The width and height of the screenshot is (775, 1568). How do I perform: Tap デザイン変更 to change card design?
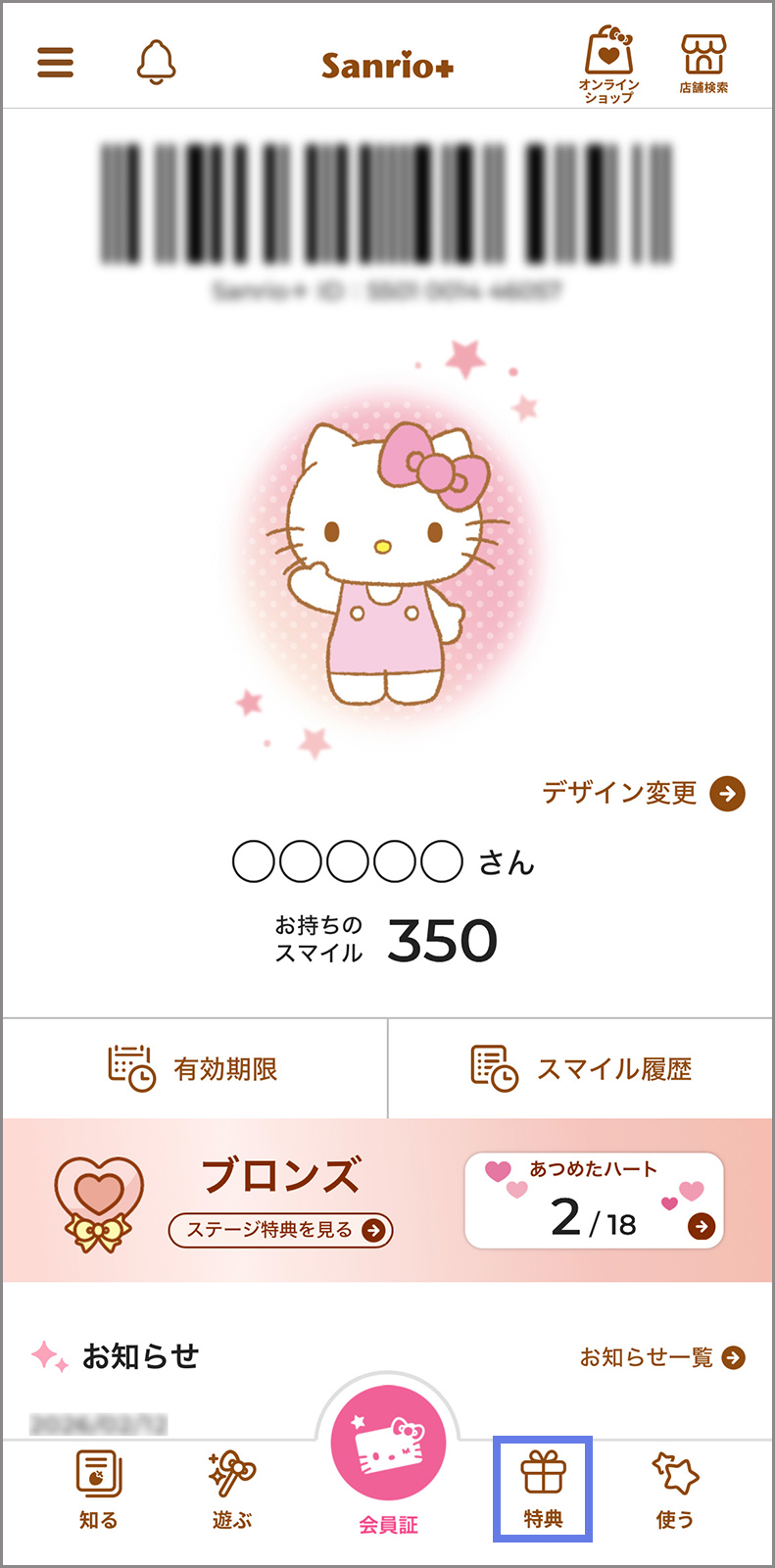click(643, 793)
